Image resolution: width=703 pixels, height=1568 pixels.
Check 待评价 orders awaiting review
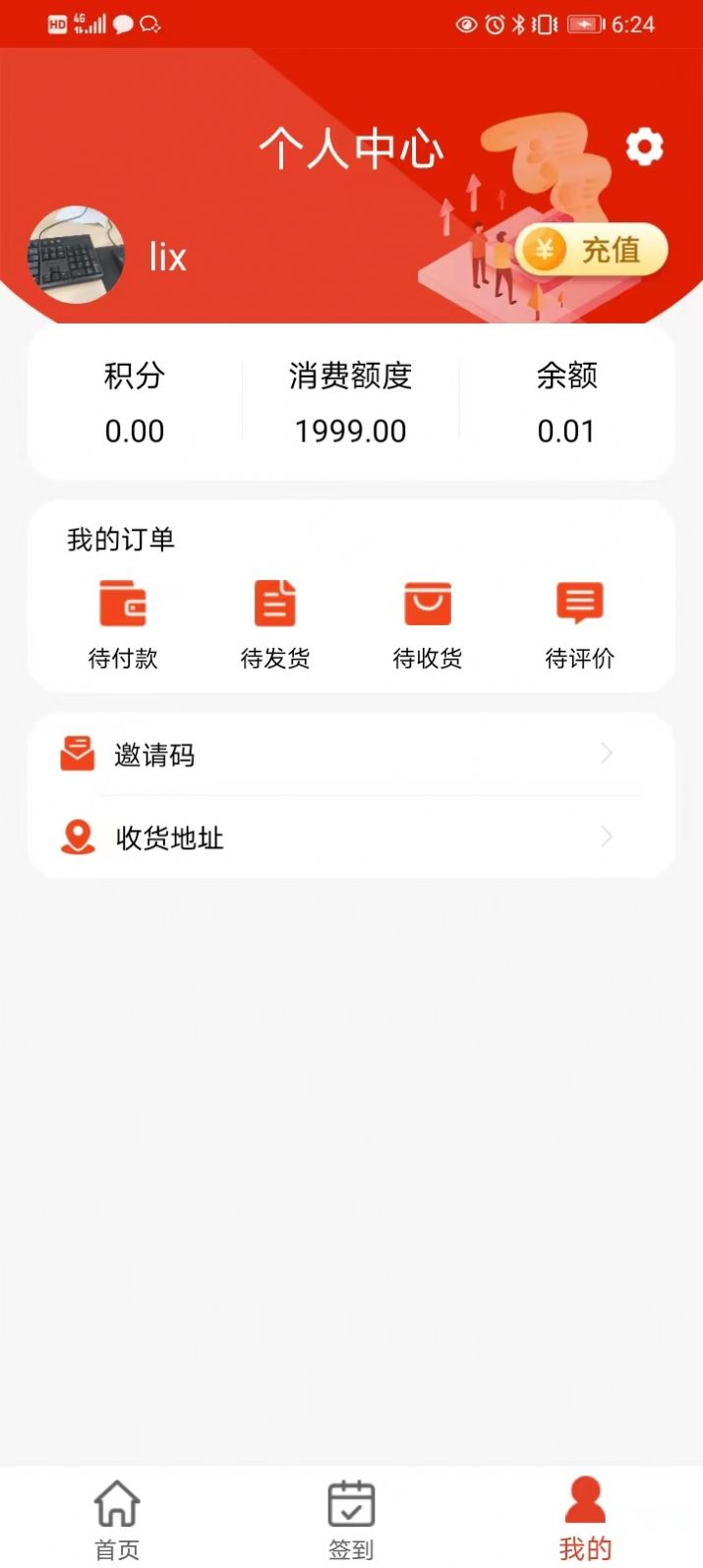pos(579,623)
